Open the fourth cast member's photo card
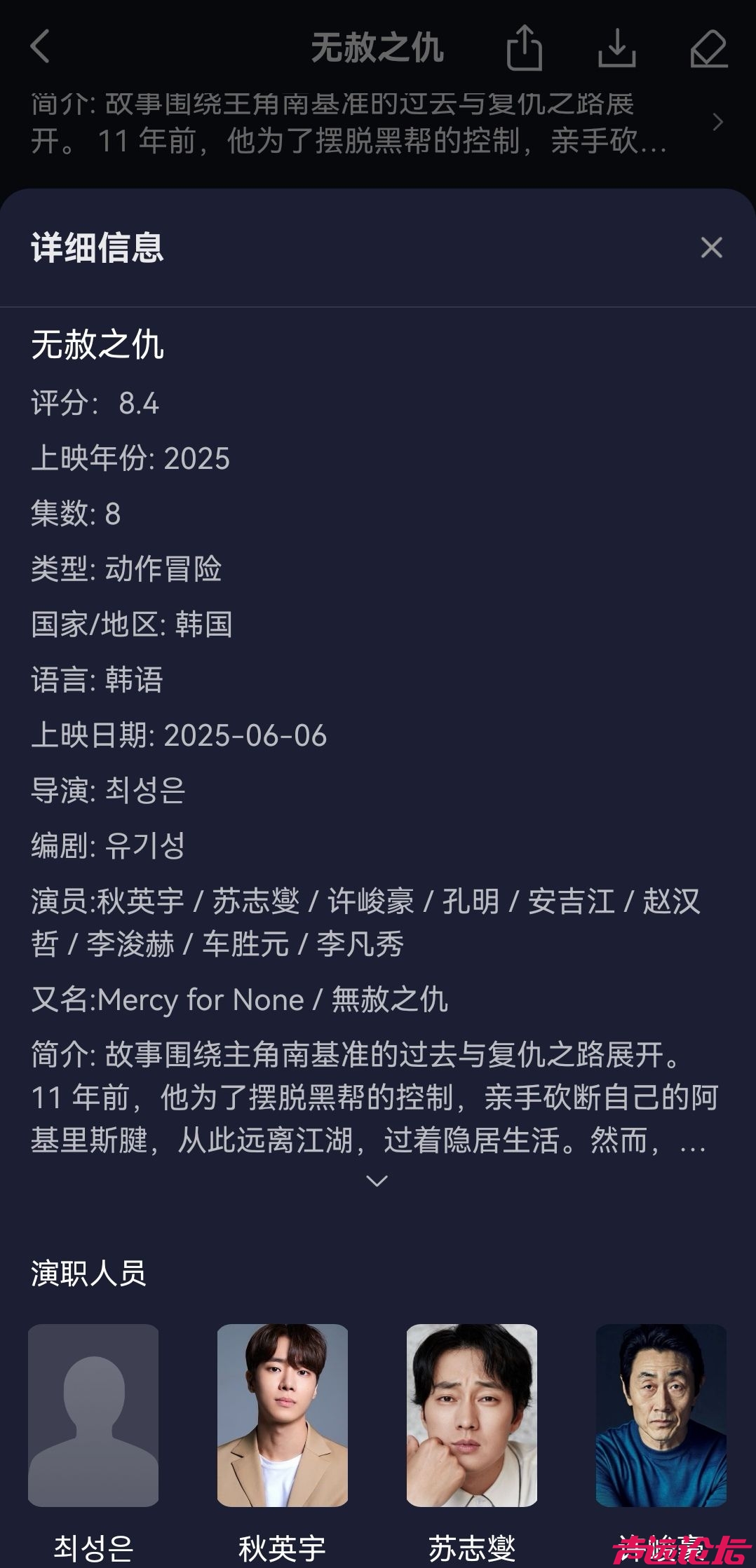Image resolution: width=756 pixels, height=1568 pixels. pos(661,1414)
